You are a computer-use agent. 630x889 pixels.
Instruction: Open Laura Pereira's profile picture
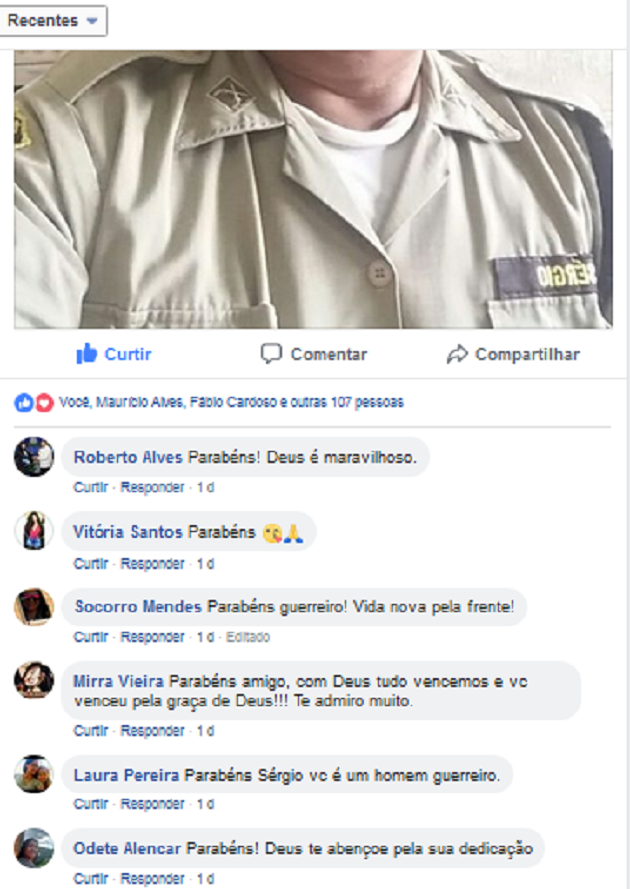[33, 774]
